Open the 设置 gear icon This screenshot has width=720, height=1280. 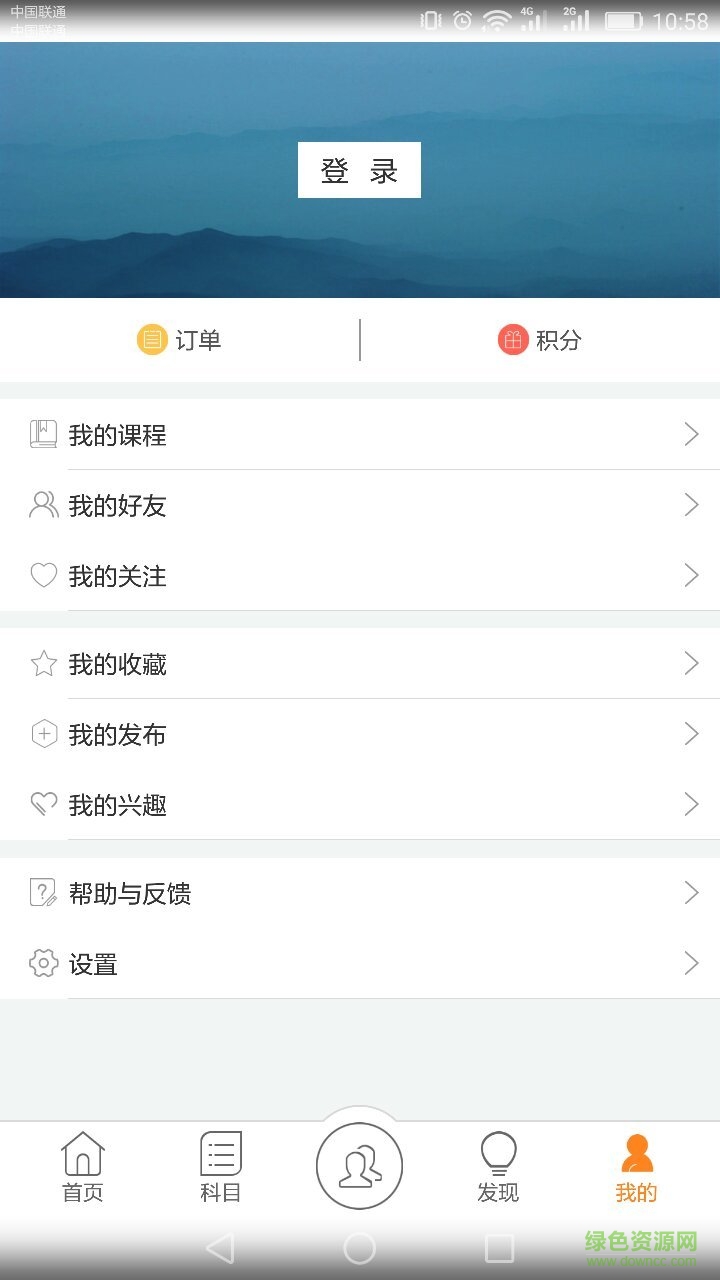pyautogui.click(x=43, y=963)
